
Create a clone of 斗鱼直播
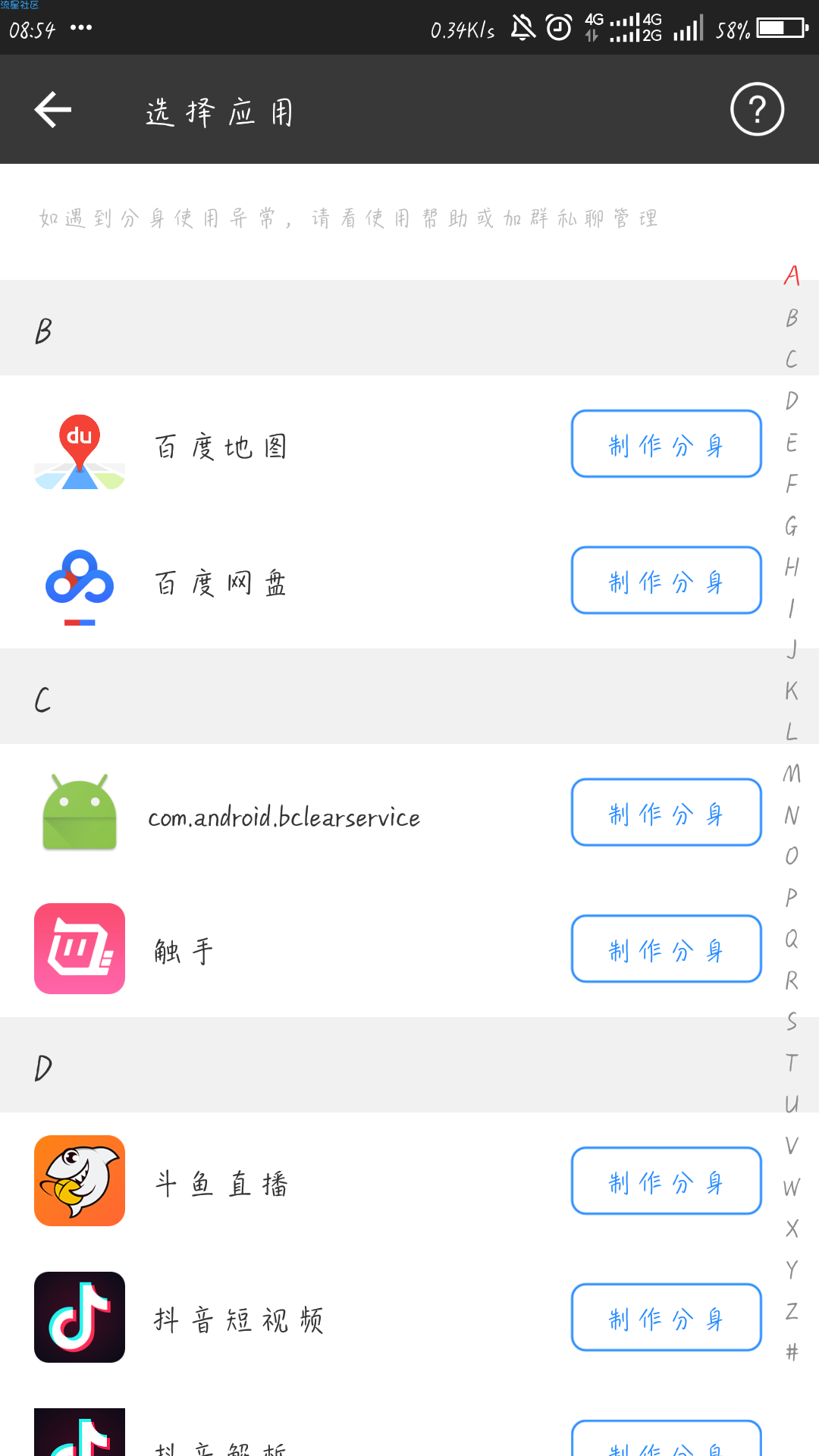[x=666, y=1181]
